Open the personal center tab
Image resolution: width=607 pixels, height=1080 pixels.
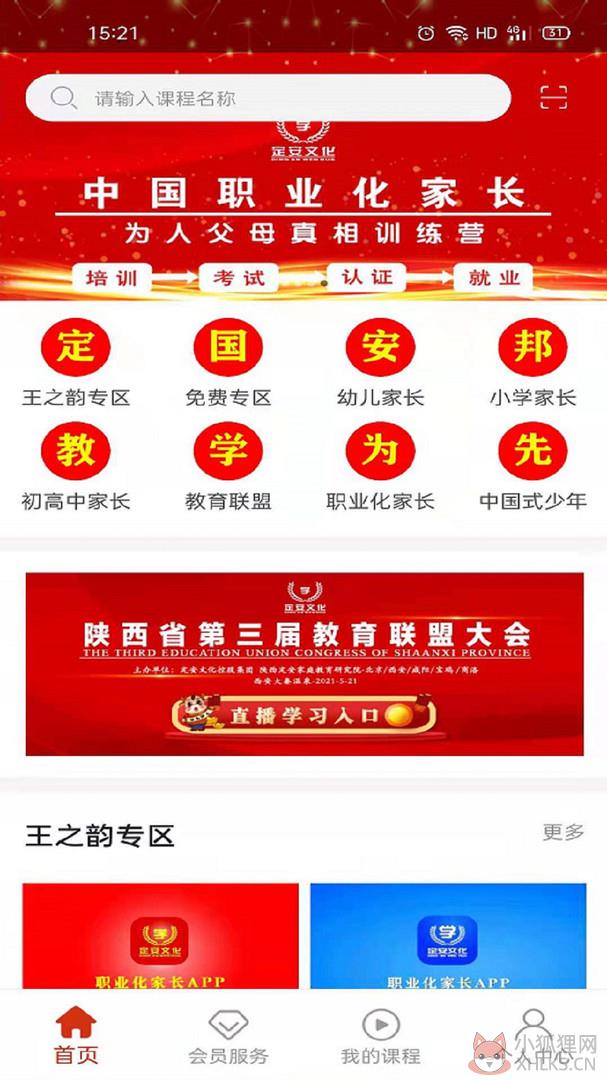coord(534,1035)
